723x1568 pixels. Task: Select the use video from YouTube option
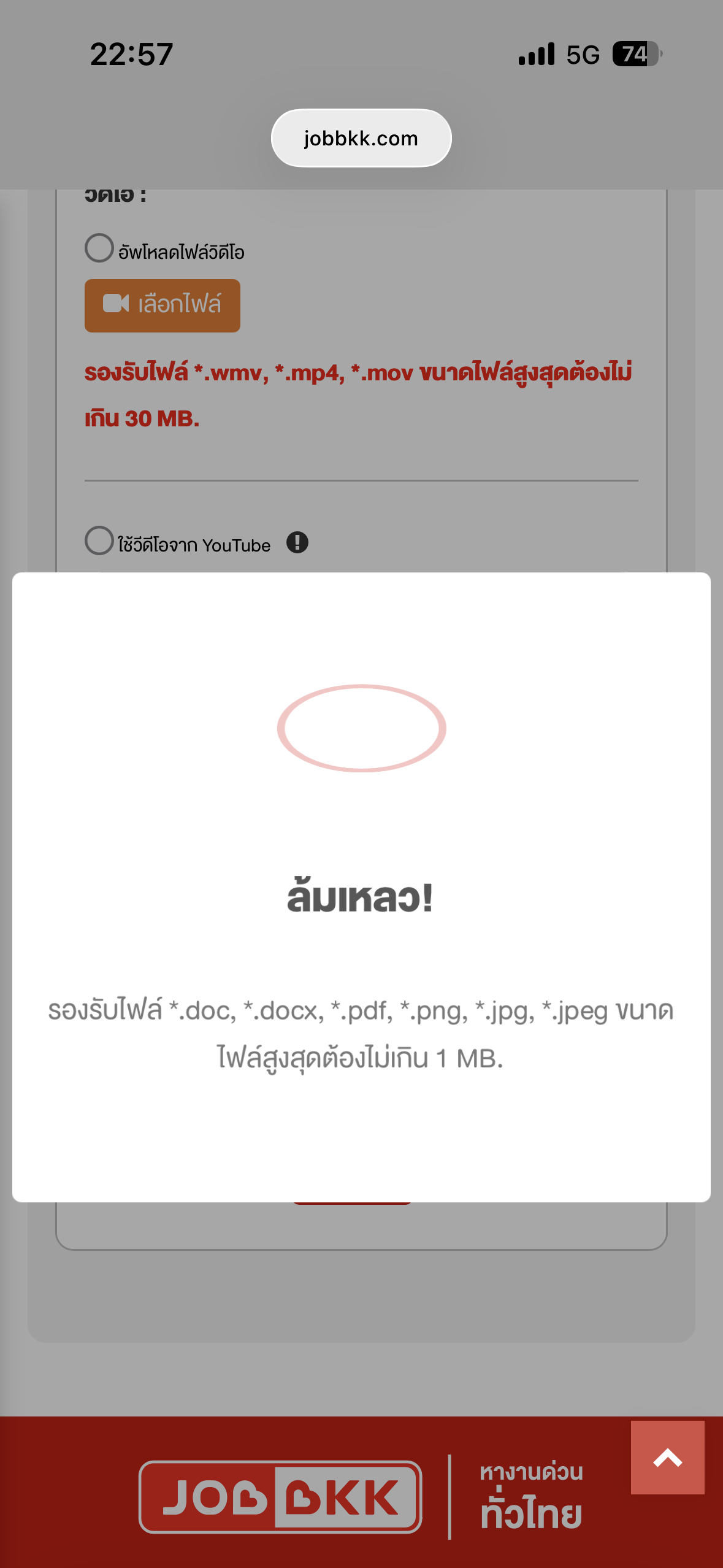click(x=99, y=540)
